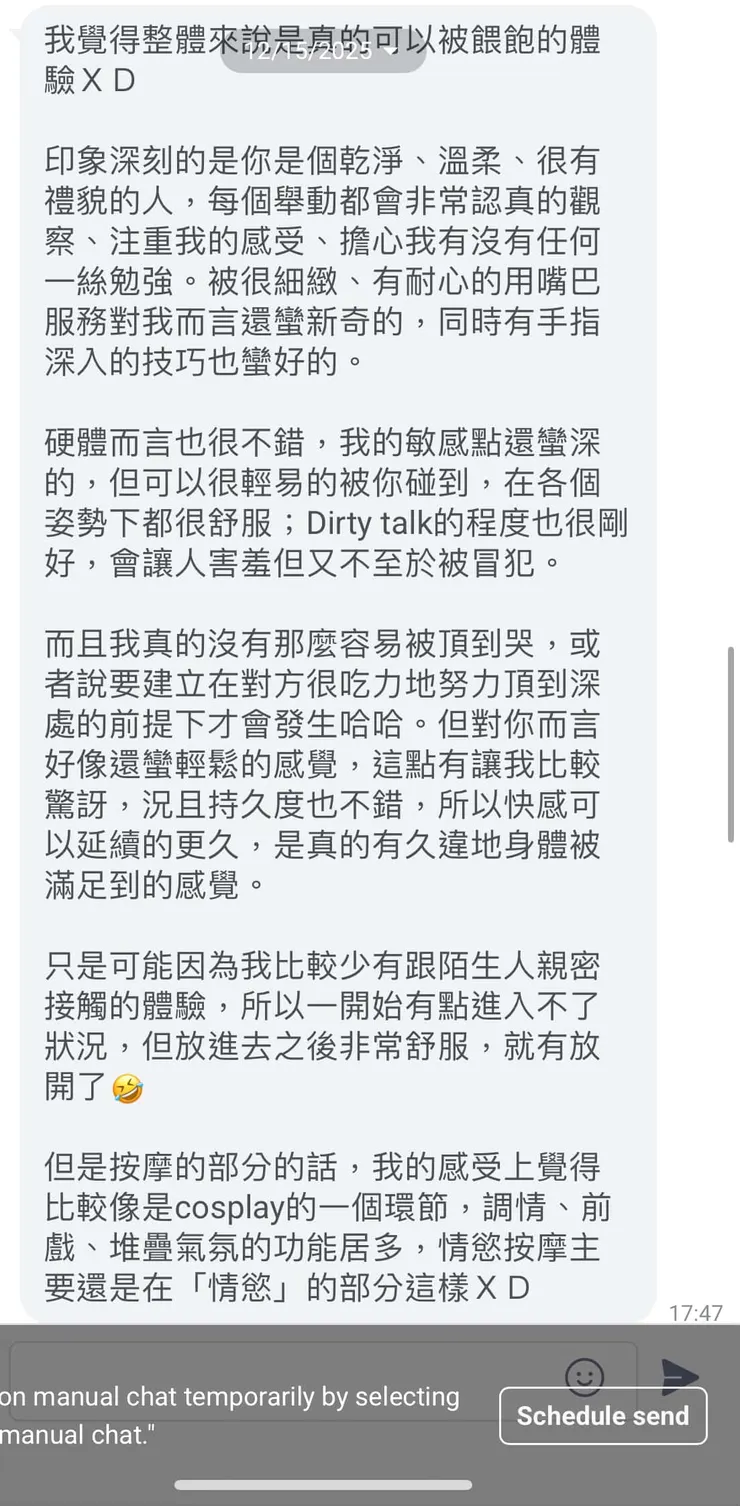Open the floating date pill dropdown
This screenshot has width=740, height=1506.
coord(322,50)
